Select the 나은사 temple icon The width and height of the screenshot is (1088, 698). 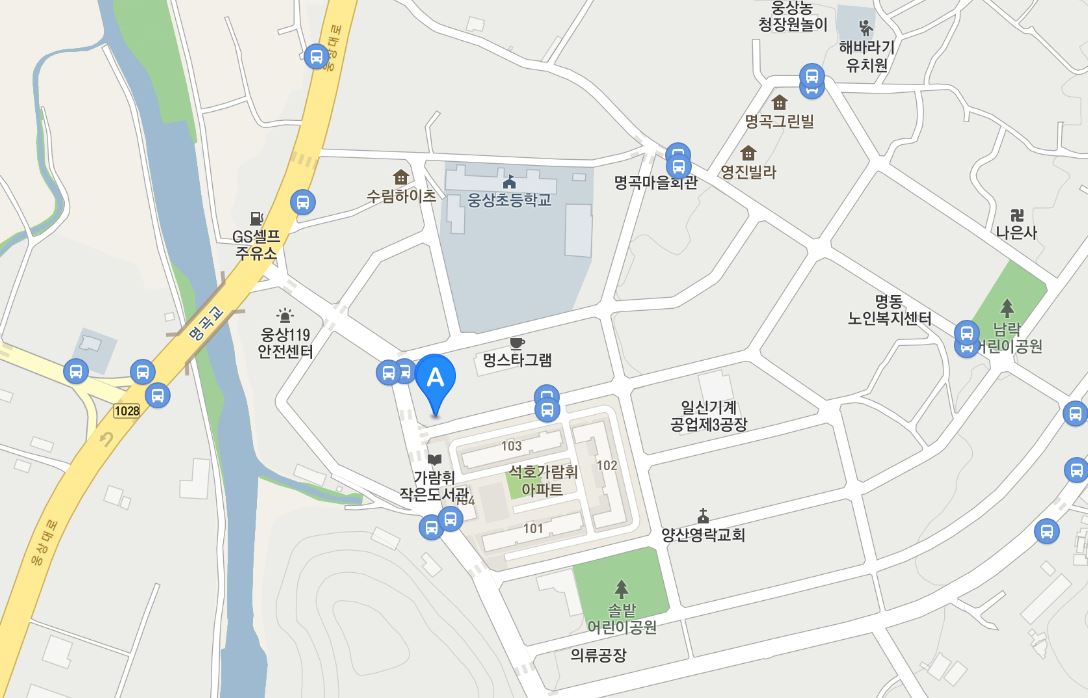[x=1017, y=215]
